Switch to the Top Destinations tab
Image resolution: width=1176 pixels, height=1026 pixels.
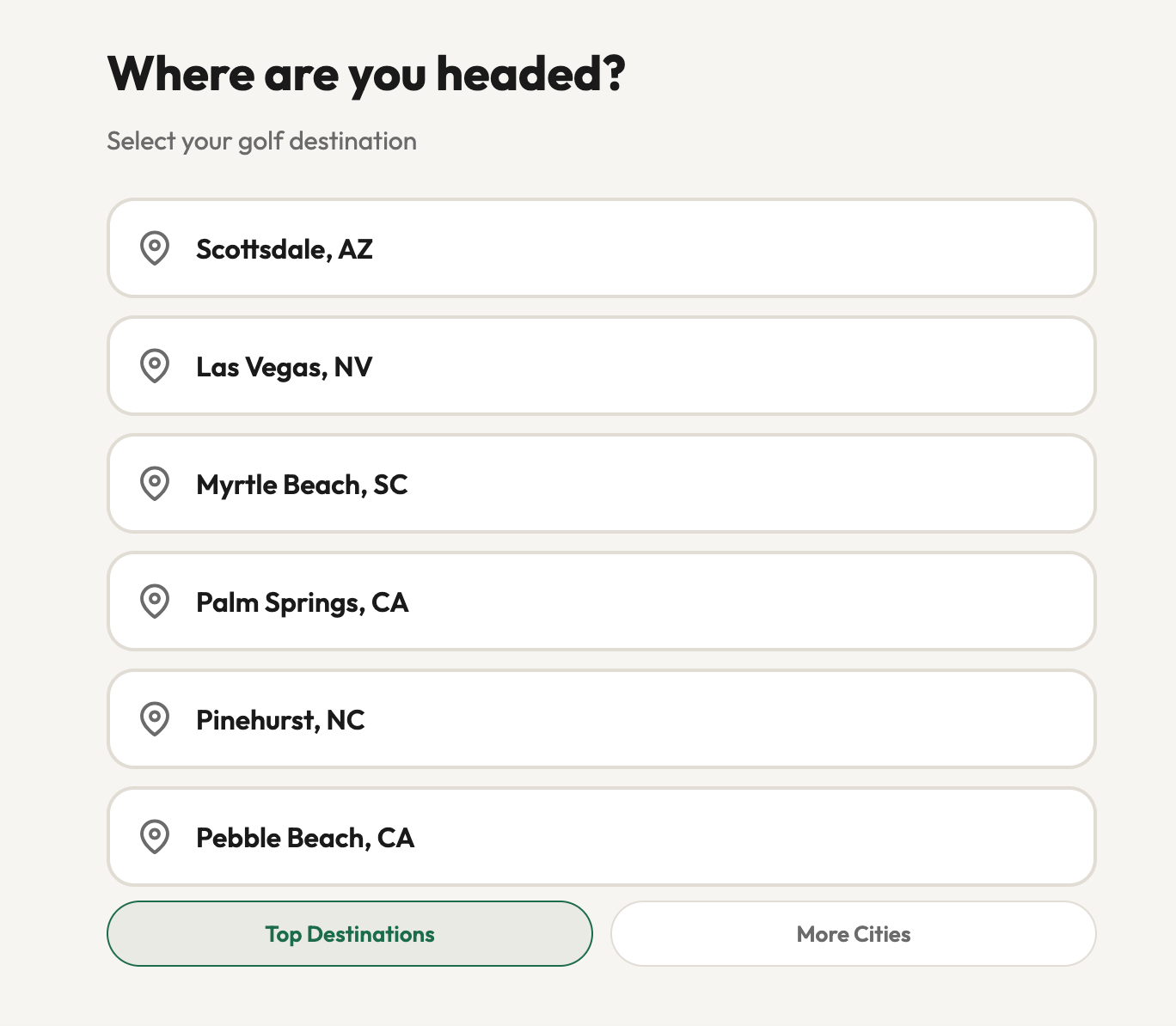pos(350,934)
